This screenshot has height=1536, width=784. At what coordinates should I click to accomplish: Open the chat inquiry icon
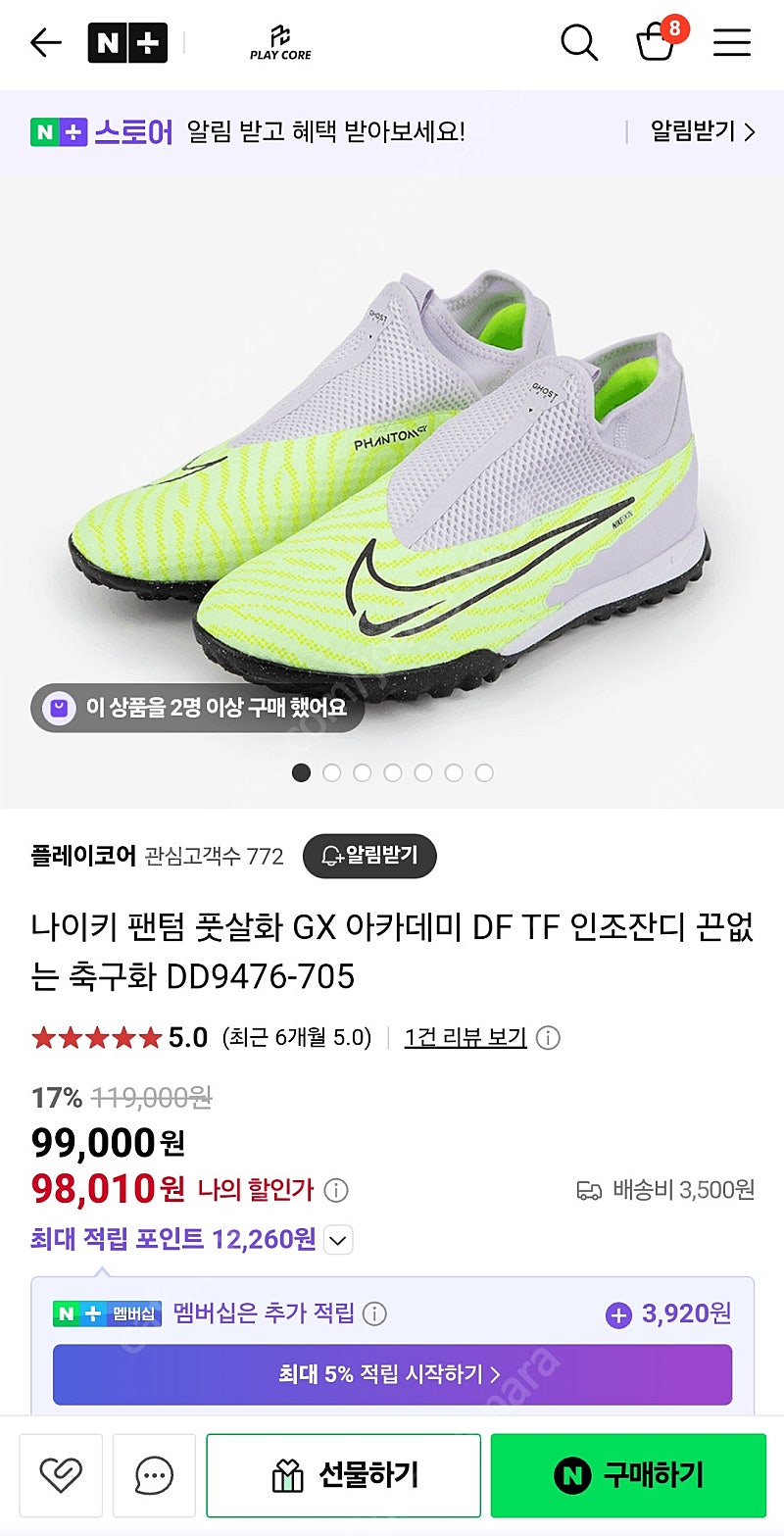tap(154, 1475)
